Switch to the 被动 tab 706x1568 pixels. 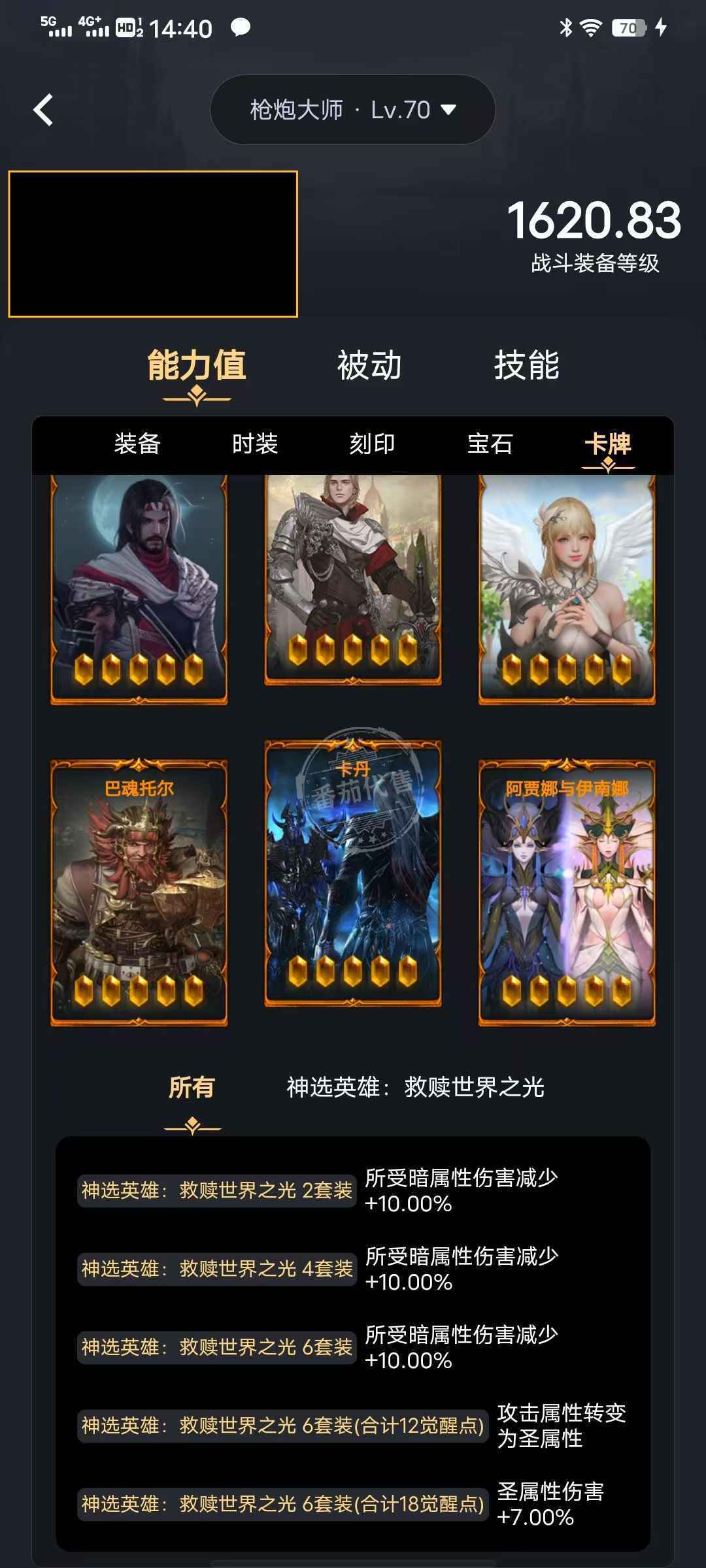click(x=369, y=365)
